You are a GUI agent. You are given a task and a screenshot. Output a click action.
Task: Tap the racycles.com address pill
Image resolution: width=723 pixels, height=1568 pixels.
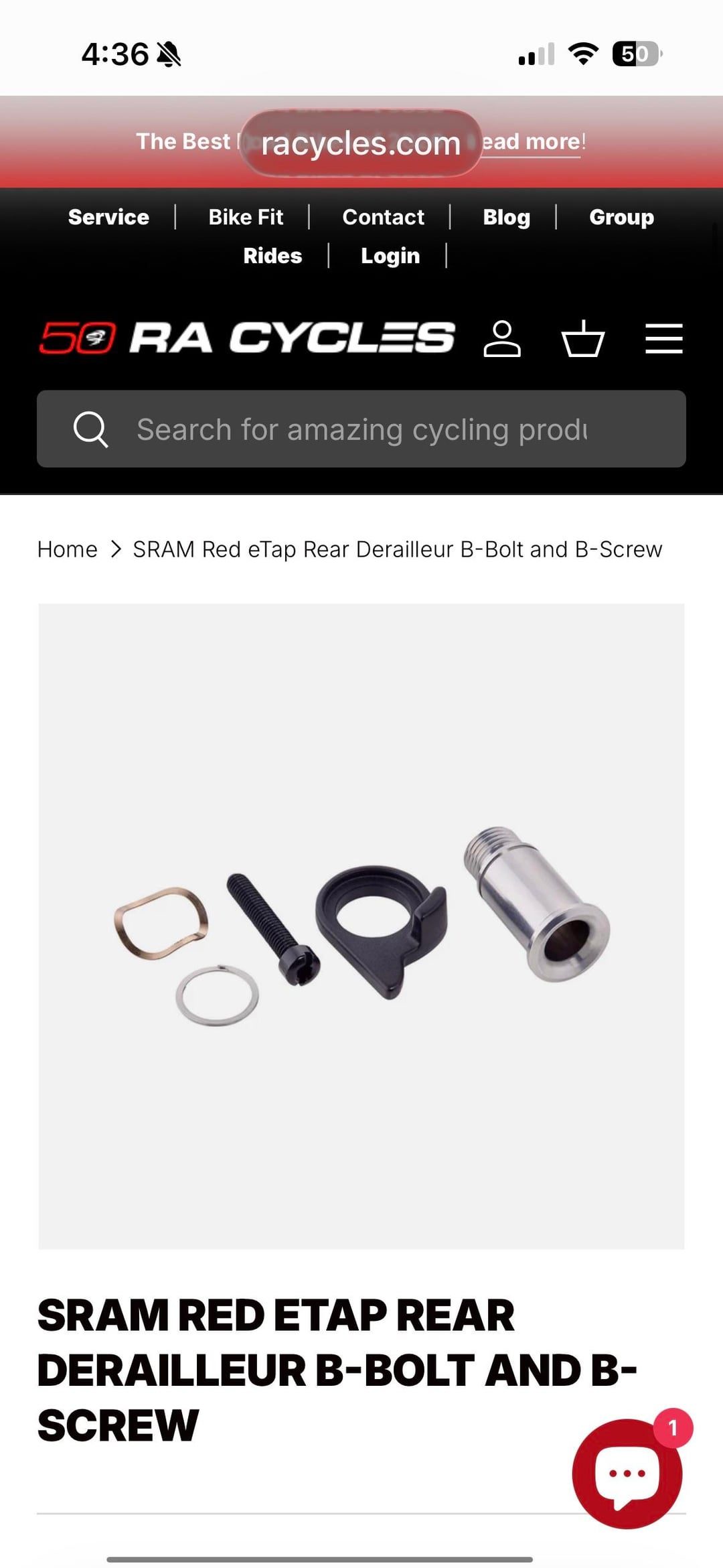(x=361, y=143)
